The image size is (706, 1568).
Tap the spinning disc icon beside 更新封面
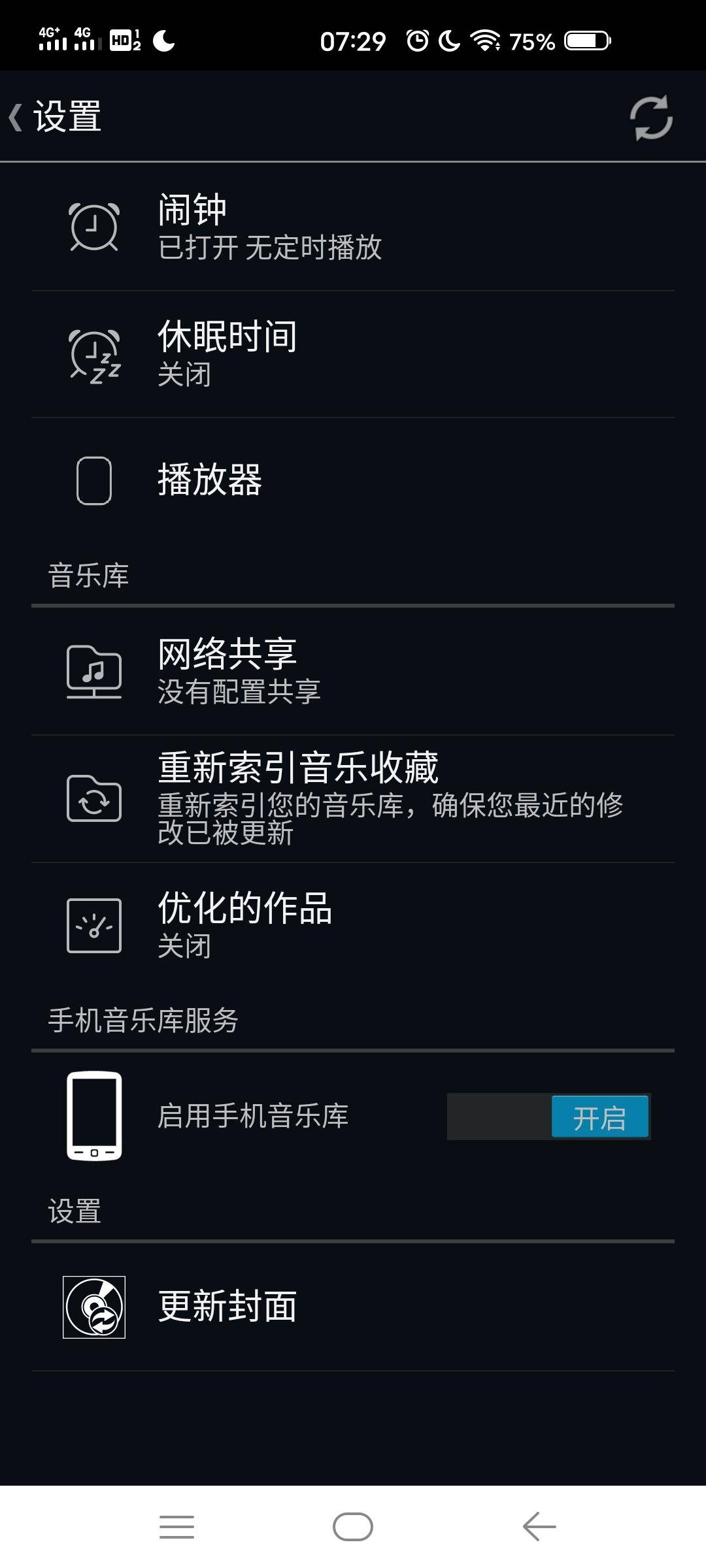[x=93, y=1307]
